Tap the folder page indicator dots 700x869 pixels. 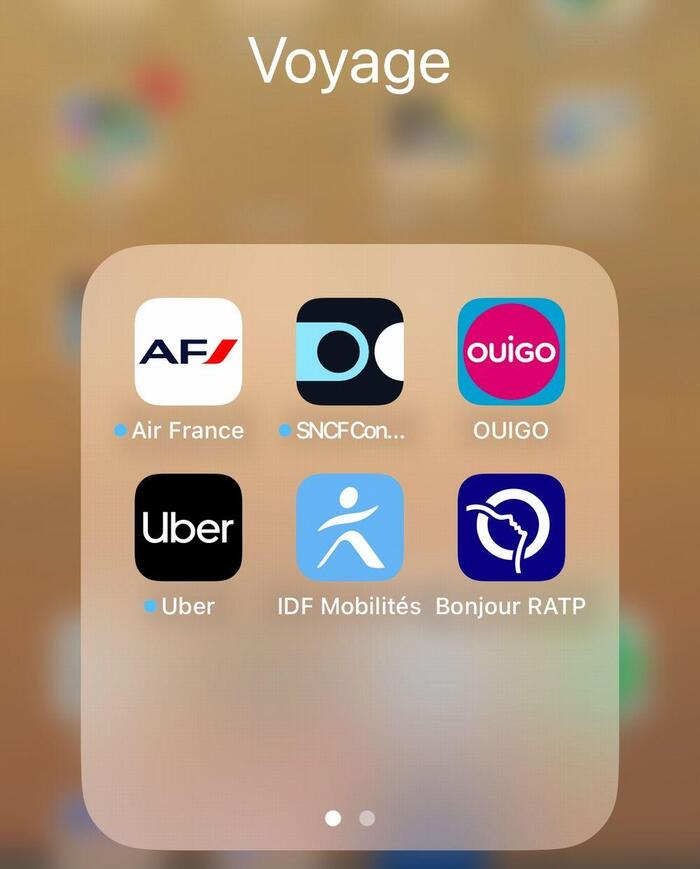click(x=350, y=818)
